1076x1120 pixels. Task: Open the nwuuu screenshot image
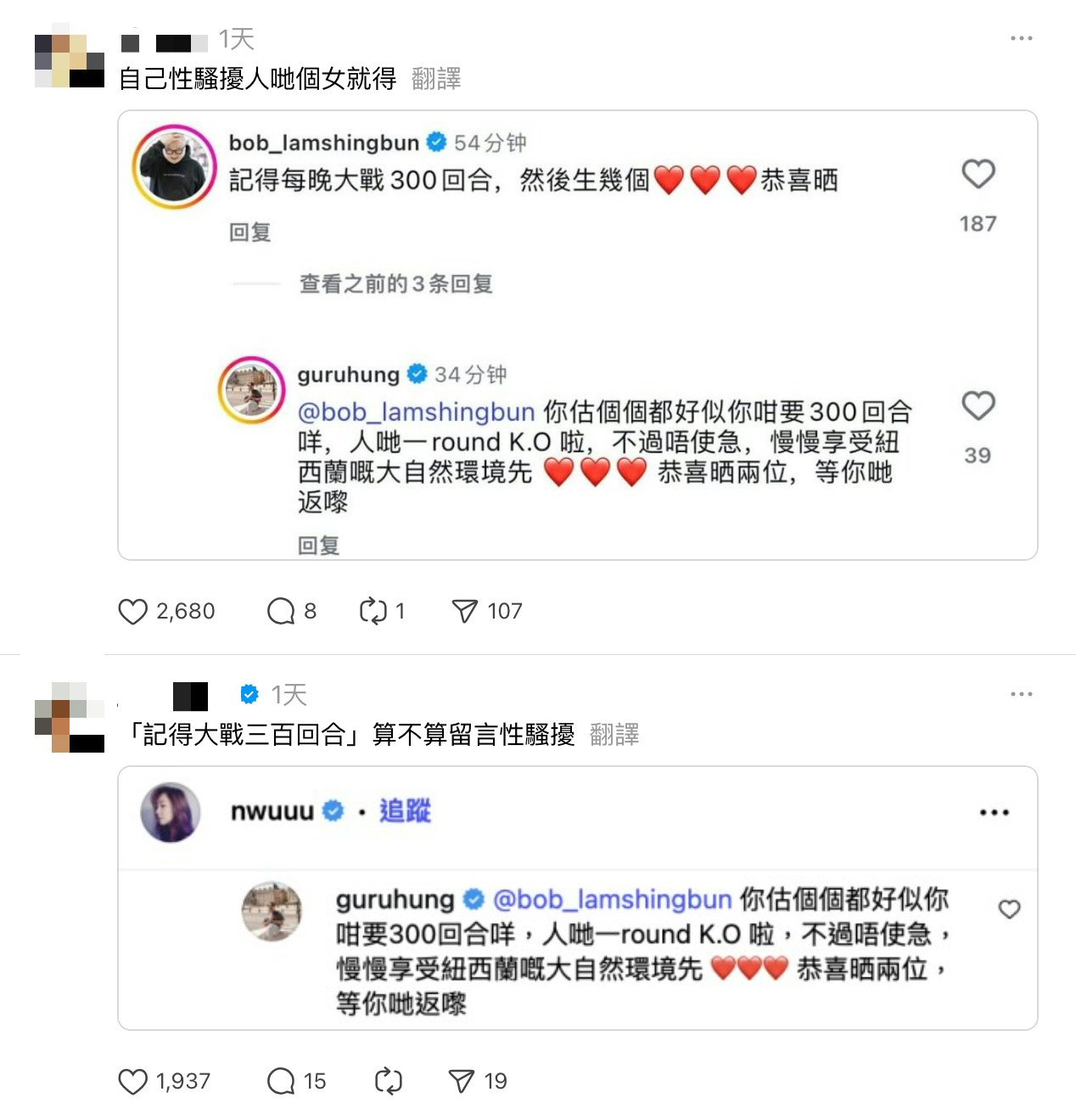point(577,898)
